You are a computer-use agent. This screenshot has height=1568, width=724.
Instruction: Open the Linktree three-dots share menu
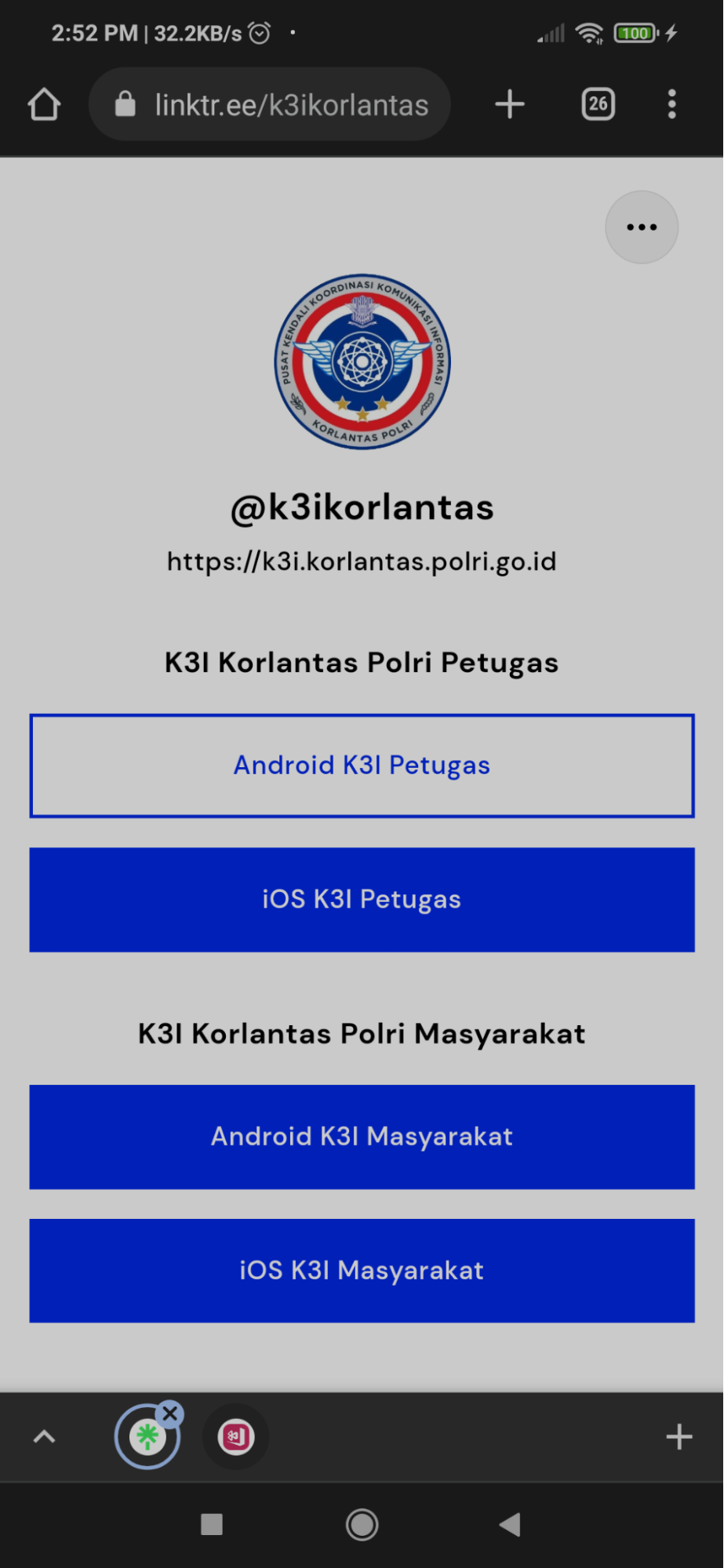coord(641,227)
